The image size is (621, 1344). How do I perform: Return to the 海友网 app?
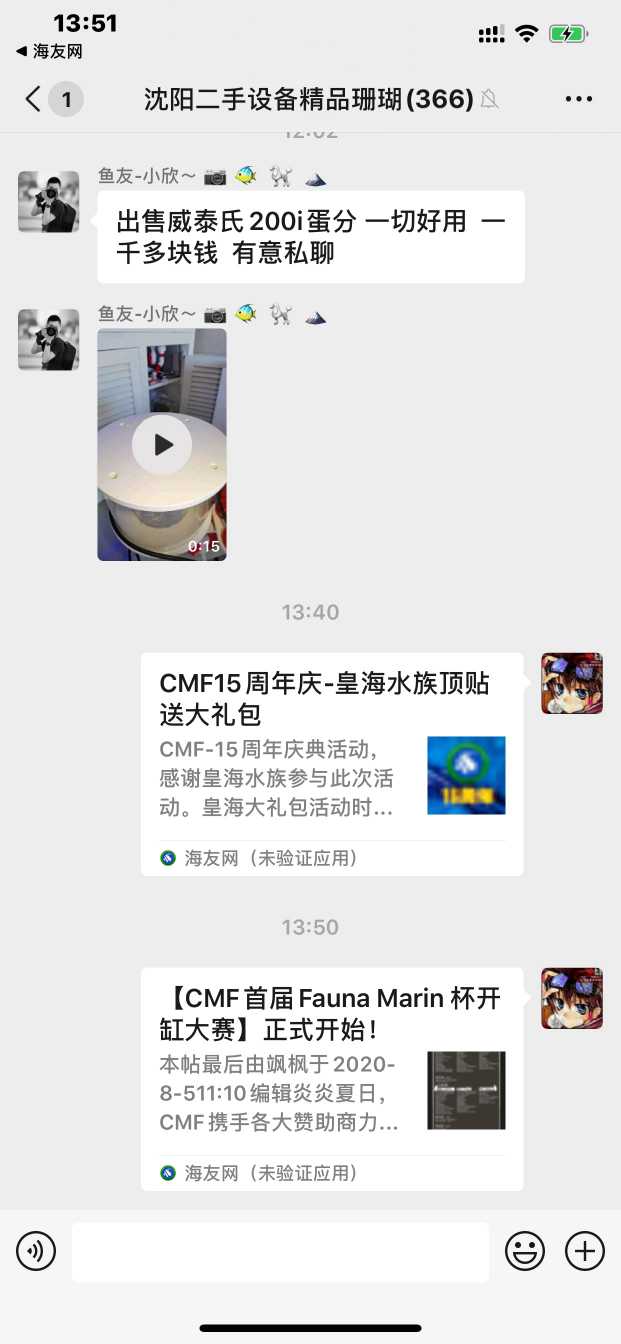coord(49,51)
